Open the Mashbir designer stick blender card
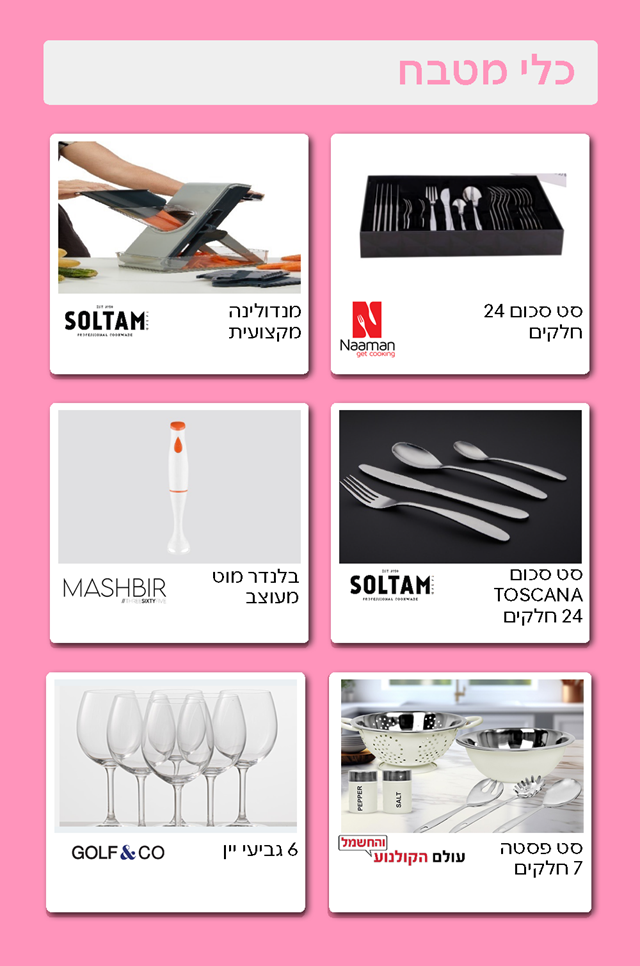 [178, 522]
